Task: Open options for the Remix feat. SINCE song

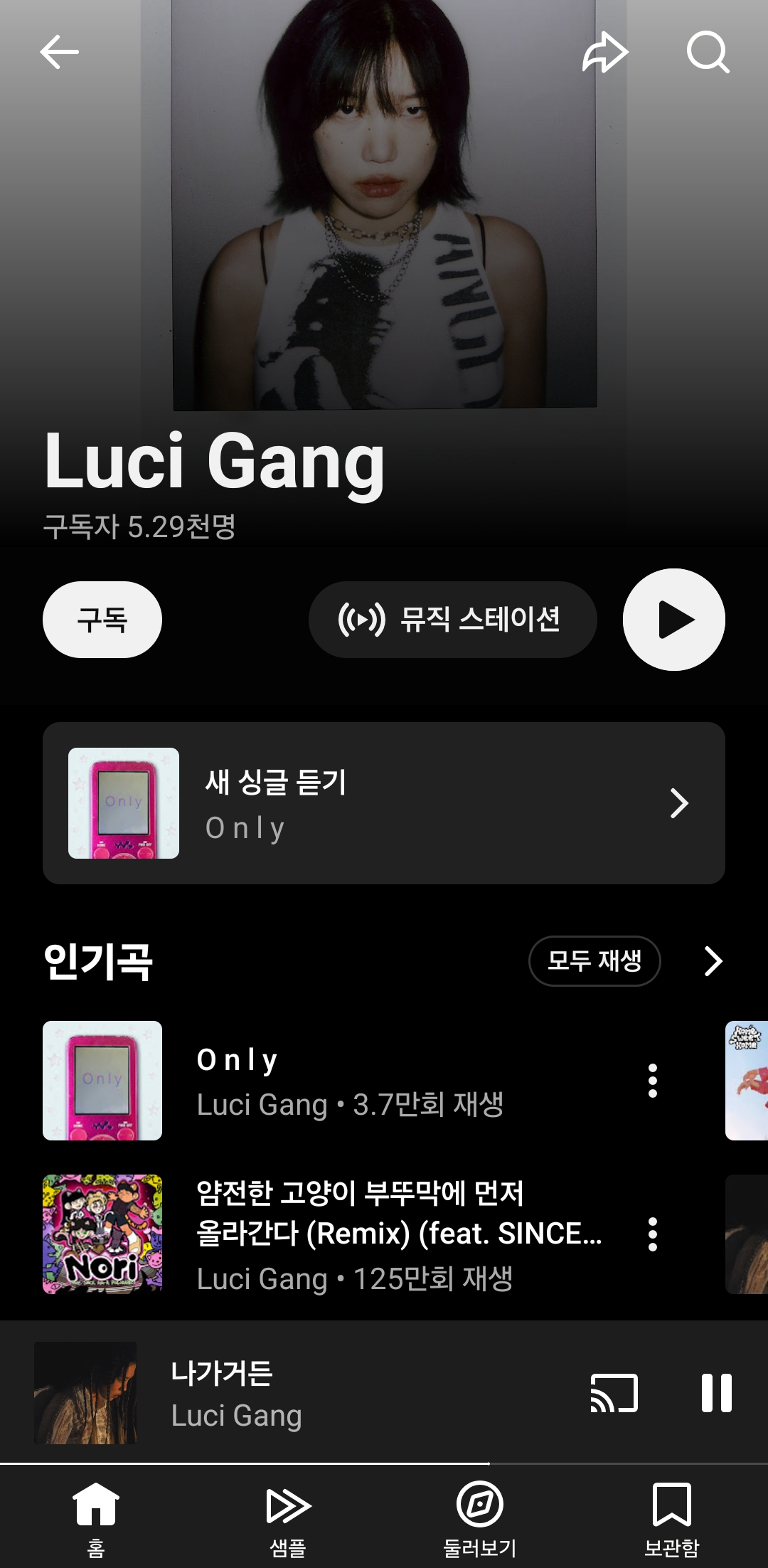Action: pos(652,1234)
